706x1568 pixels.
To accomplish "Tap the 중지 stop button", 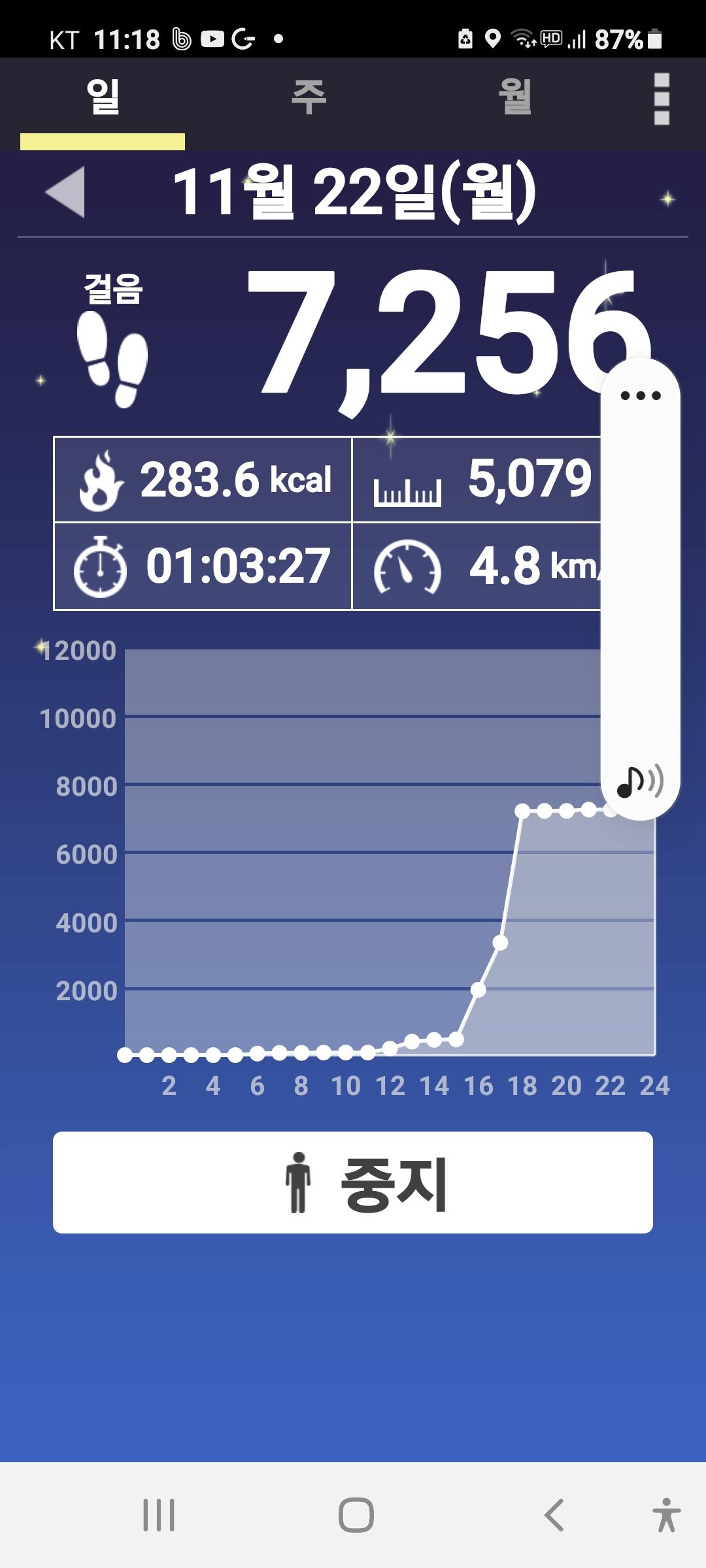I will coord(353,1183).
